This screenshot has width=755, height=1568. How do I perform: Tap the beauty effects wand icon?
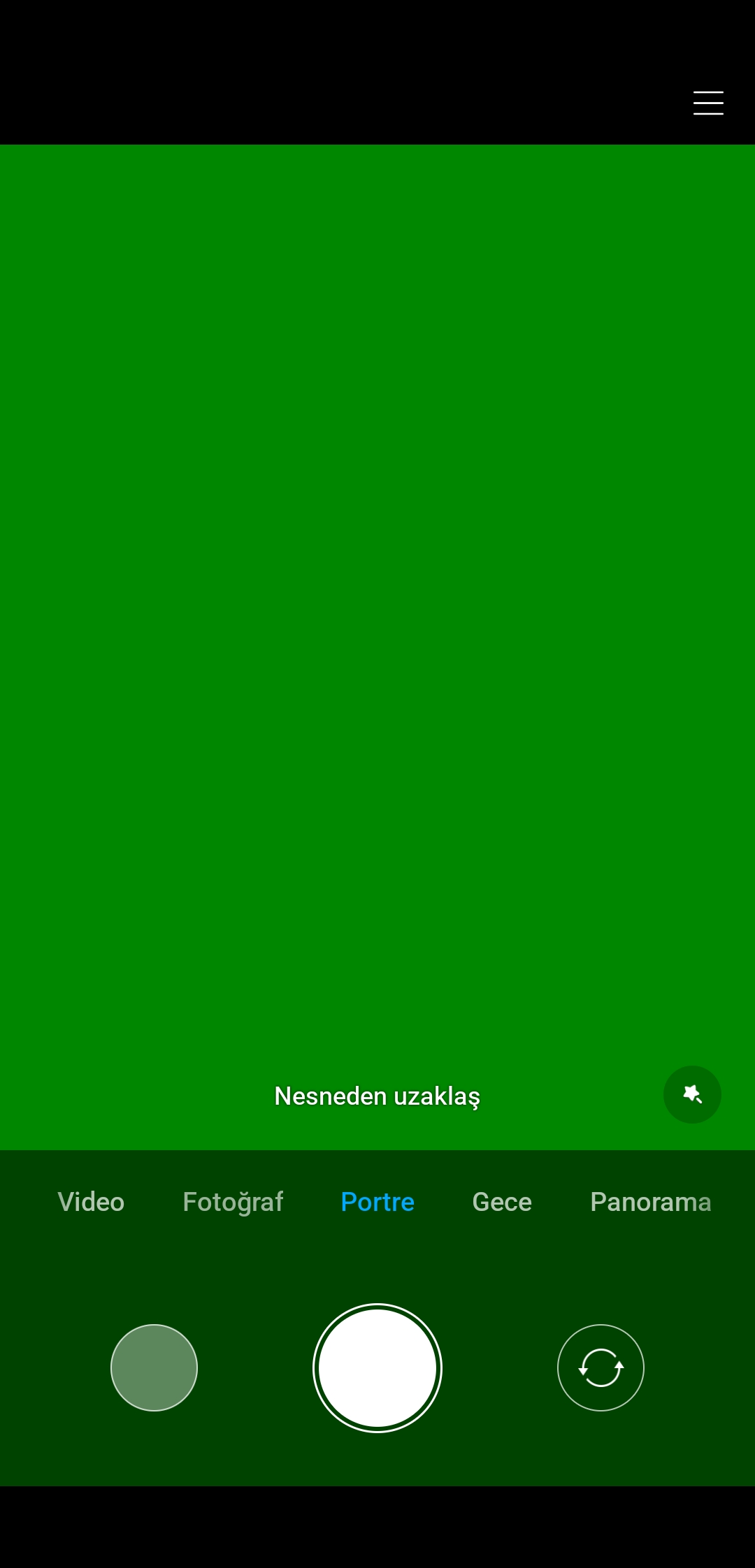tap(692, 1094)
